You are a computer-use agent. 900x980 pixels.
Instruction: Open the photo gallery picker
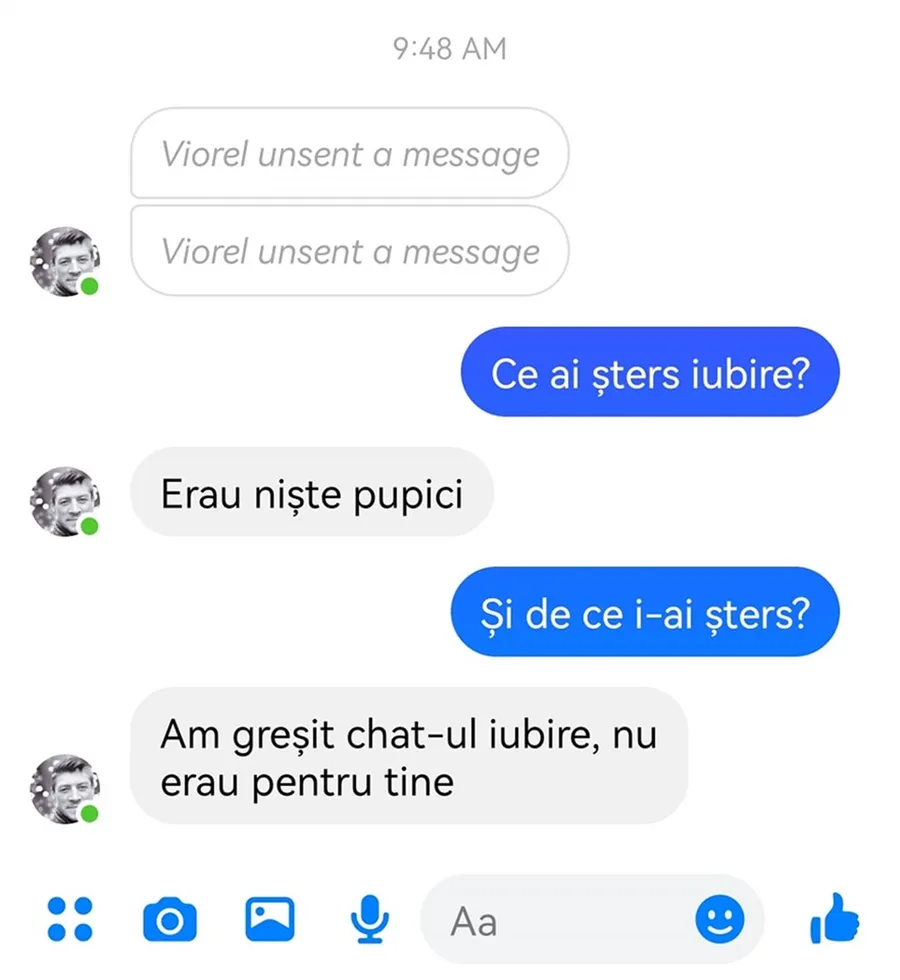[270, 919]
